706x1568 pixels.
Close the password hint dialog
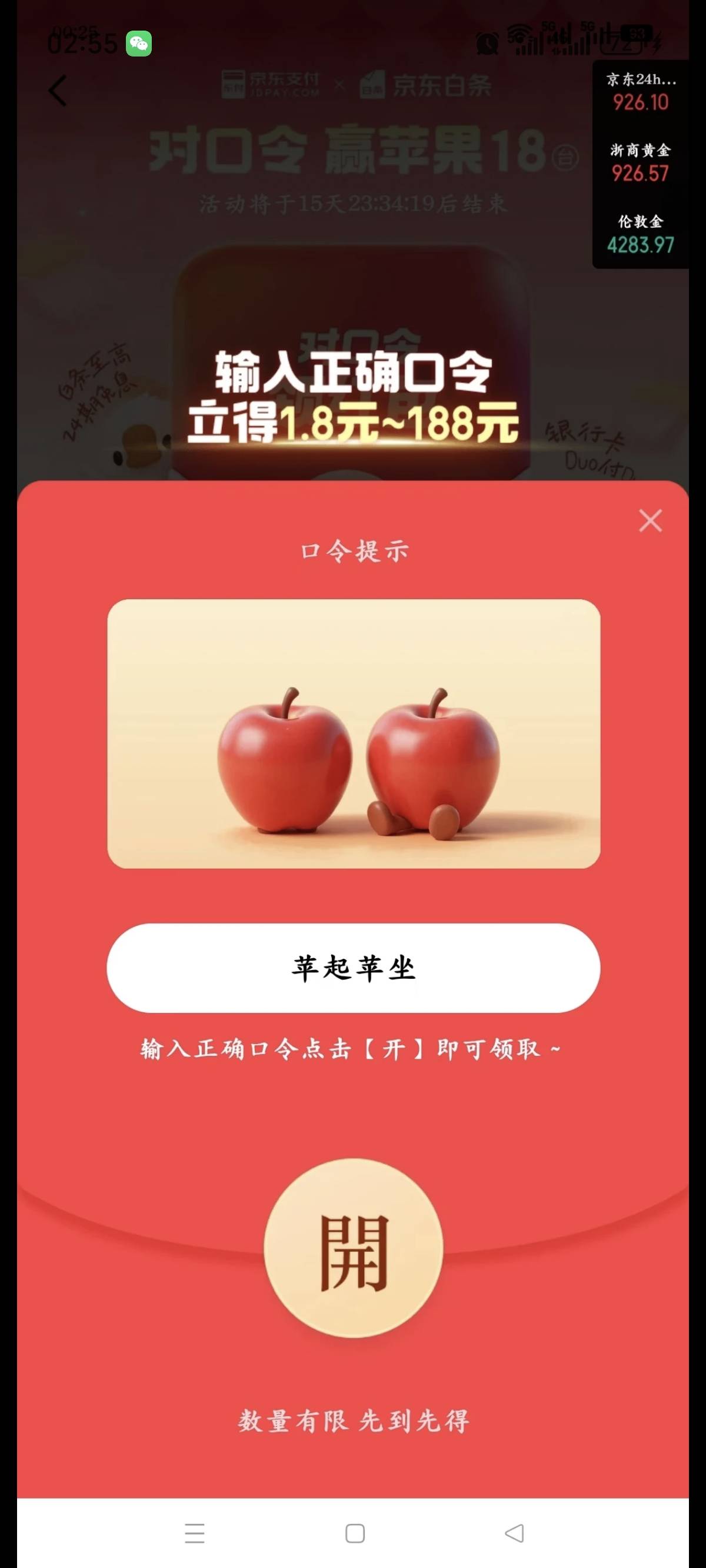650,521
